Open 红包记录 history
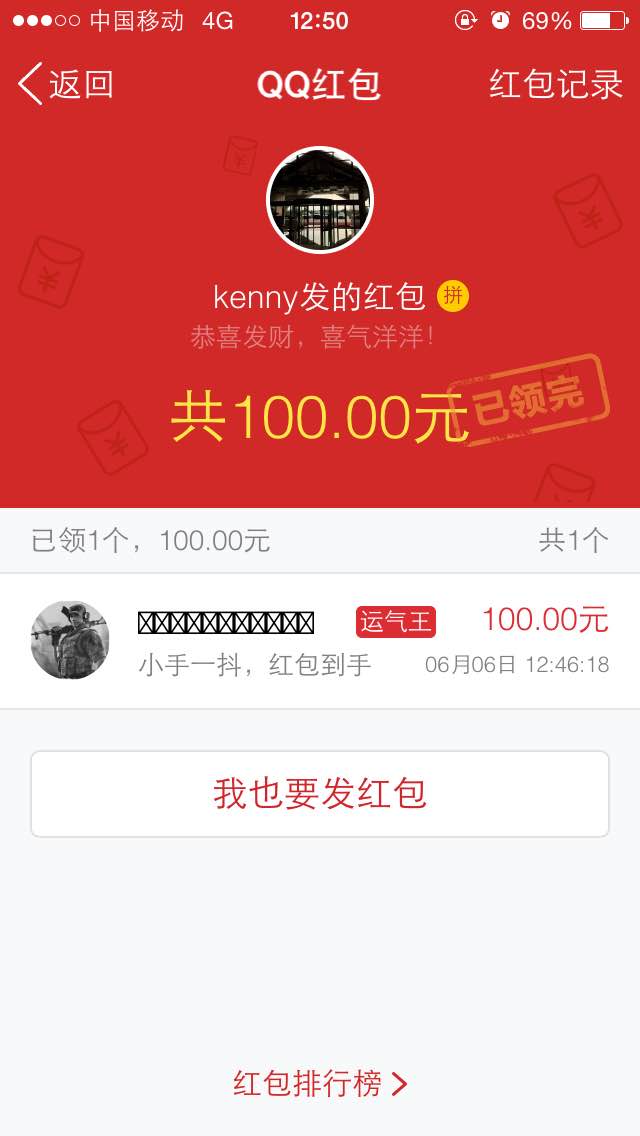The image size is (640, 1136). 556,84
